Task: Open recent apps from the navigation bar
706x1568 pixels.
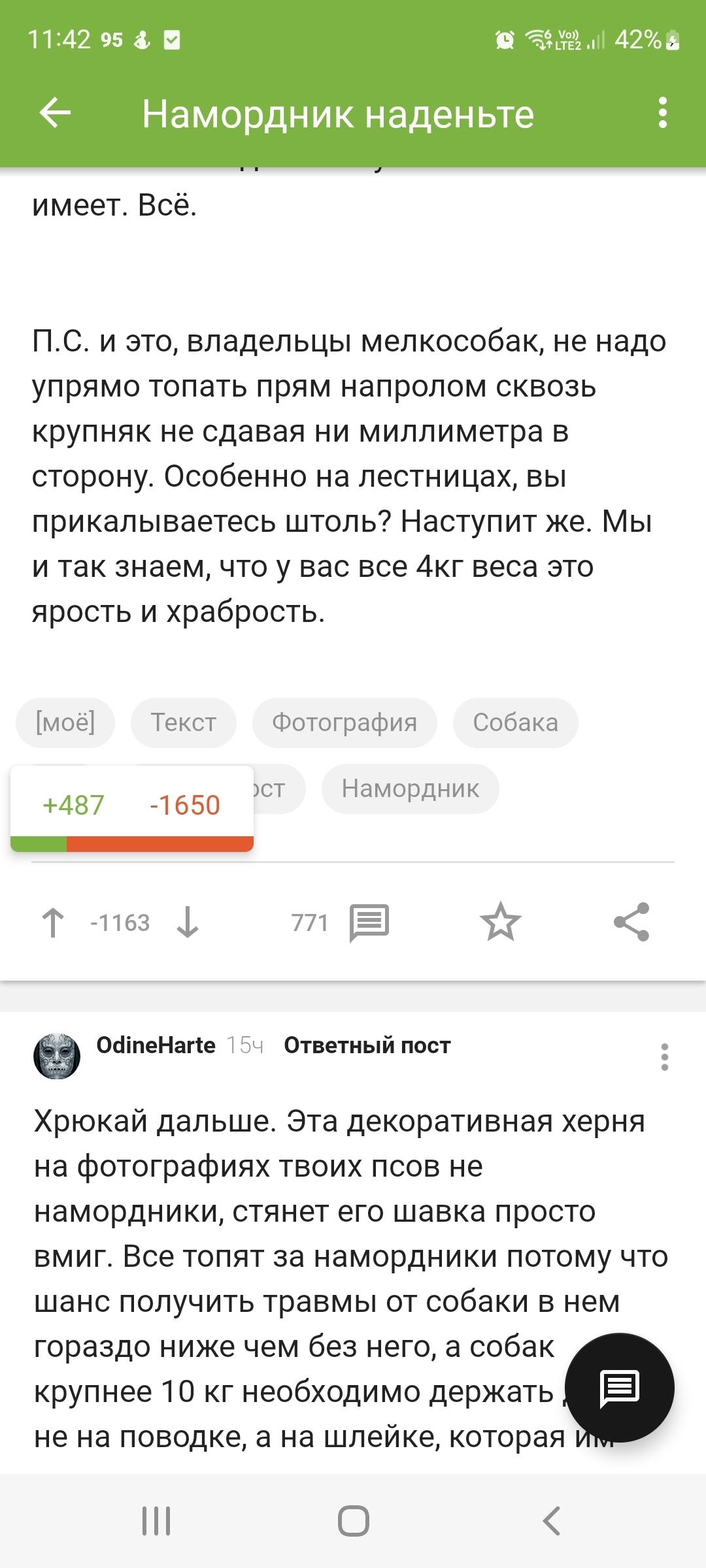Action: click(156, 1521)
